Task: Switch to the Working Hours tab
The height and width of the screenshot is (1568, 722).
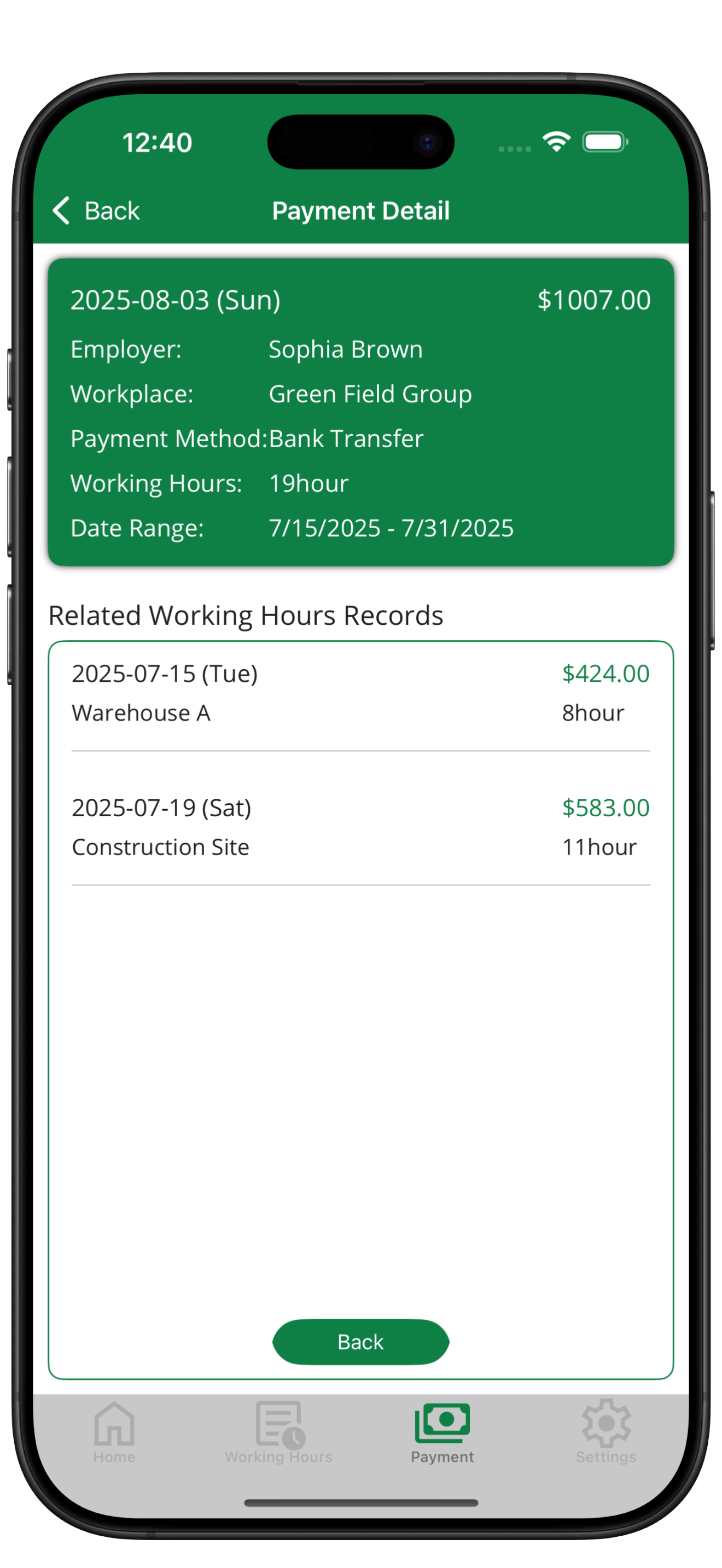Action: click(278, 1431)
